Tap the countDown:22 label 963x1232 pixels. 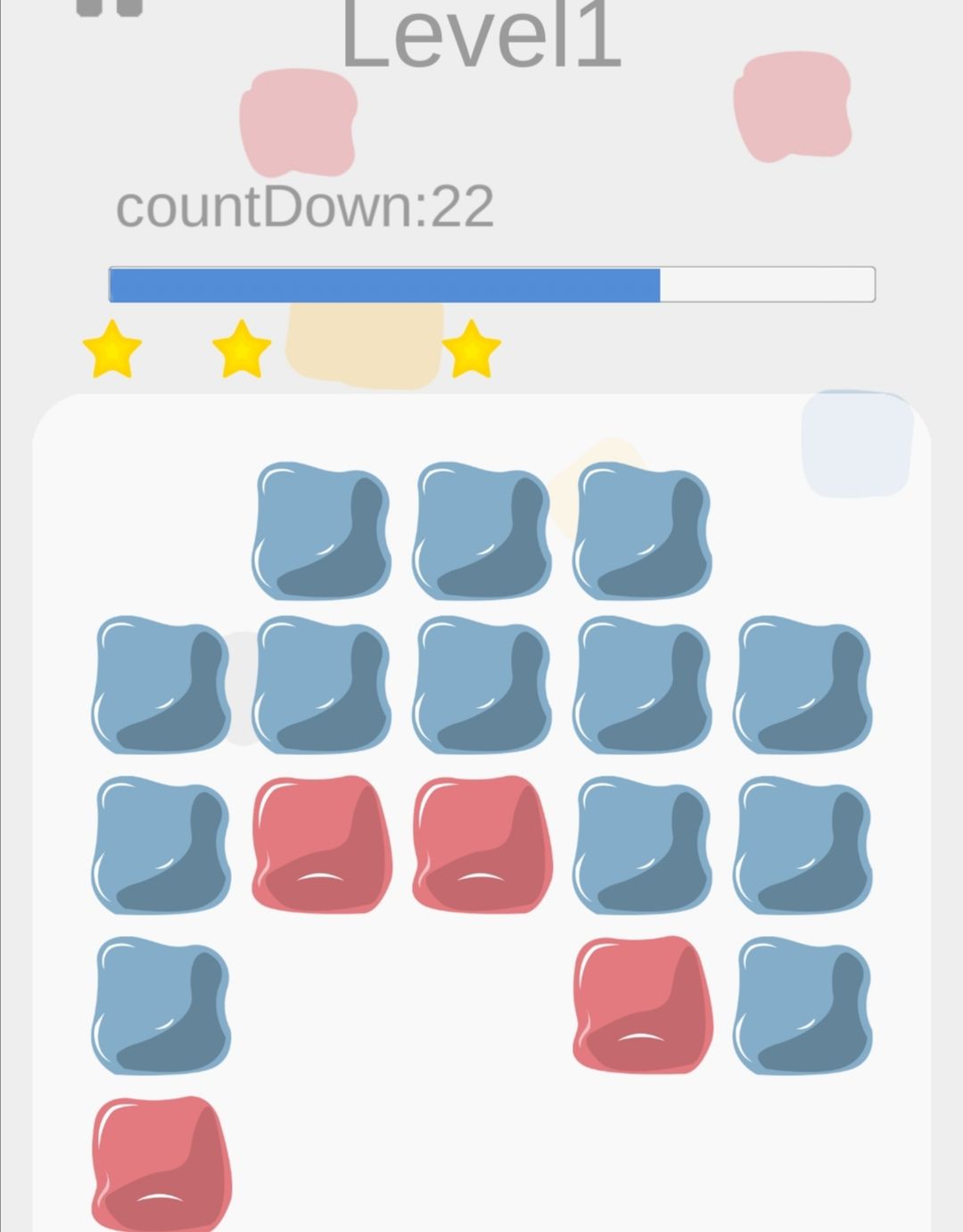click(303, 205)
